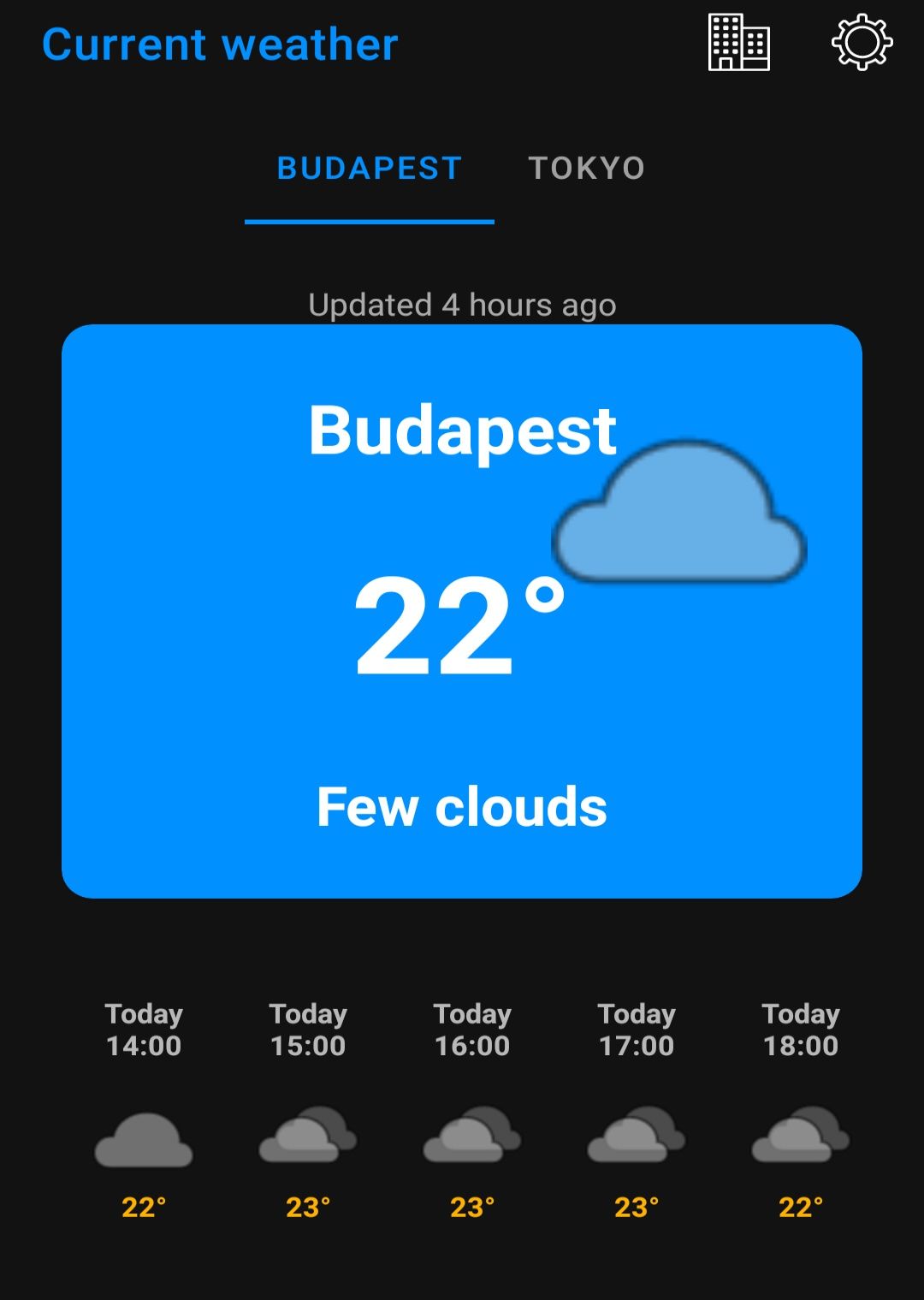Open the Budapest current weather card
The image size is (924, 1300).
(462, 611)
